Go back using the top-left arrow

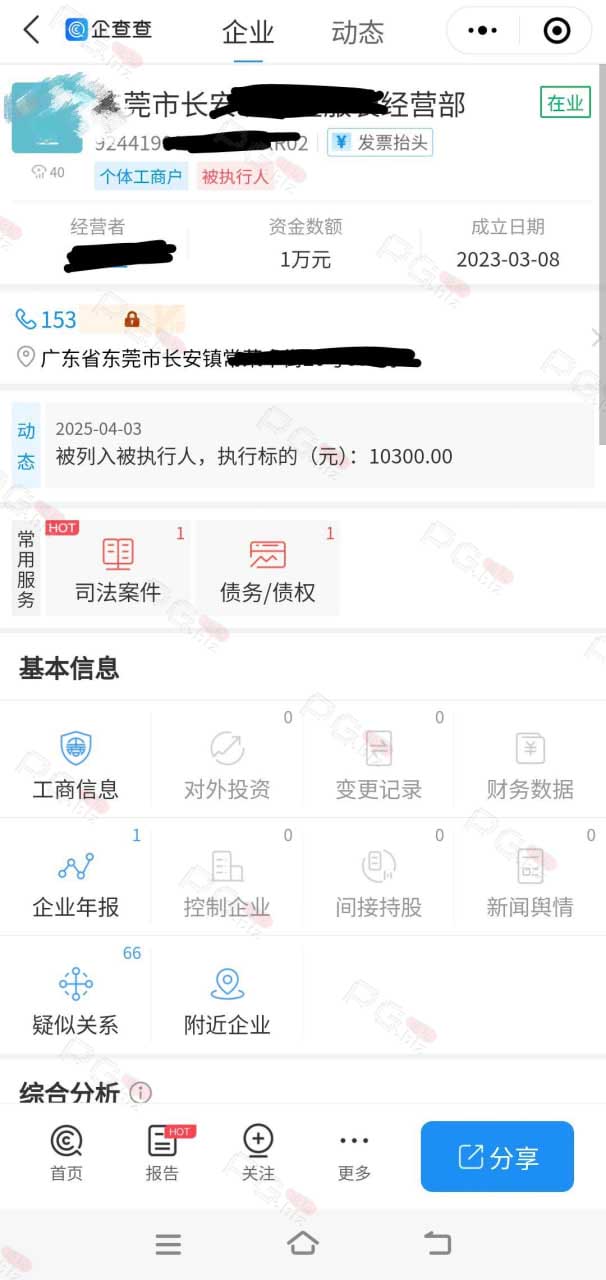(x=32, y=31)
